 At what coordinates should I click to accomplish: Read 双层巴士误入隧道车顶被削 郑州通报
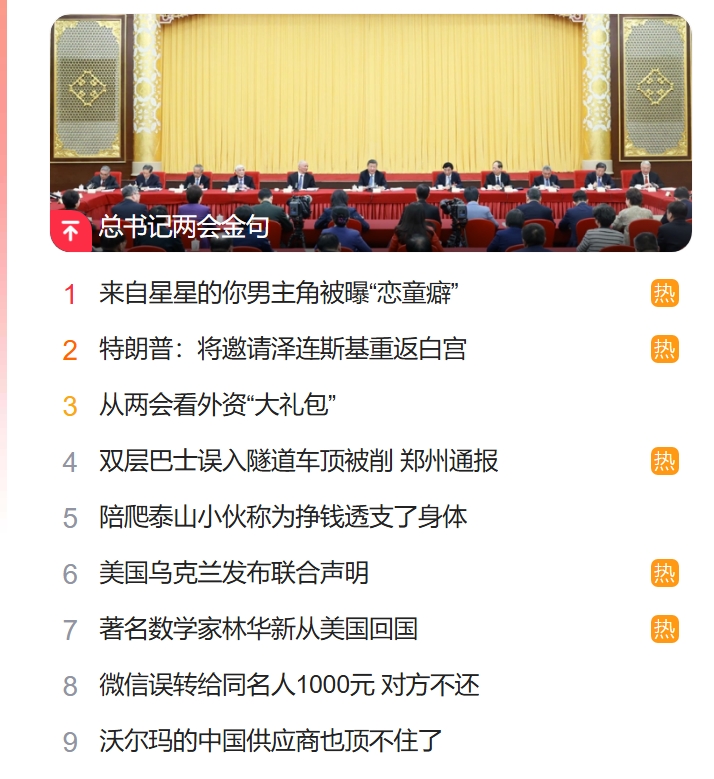pos(298,461)
